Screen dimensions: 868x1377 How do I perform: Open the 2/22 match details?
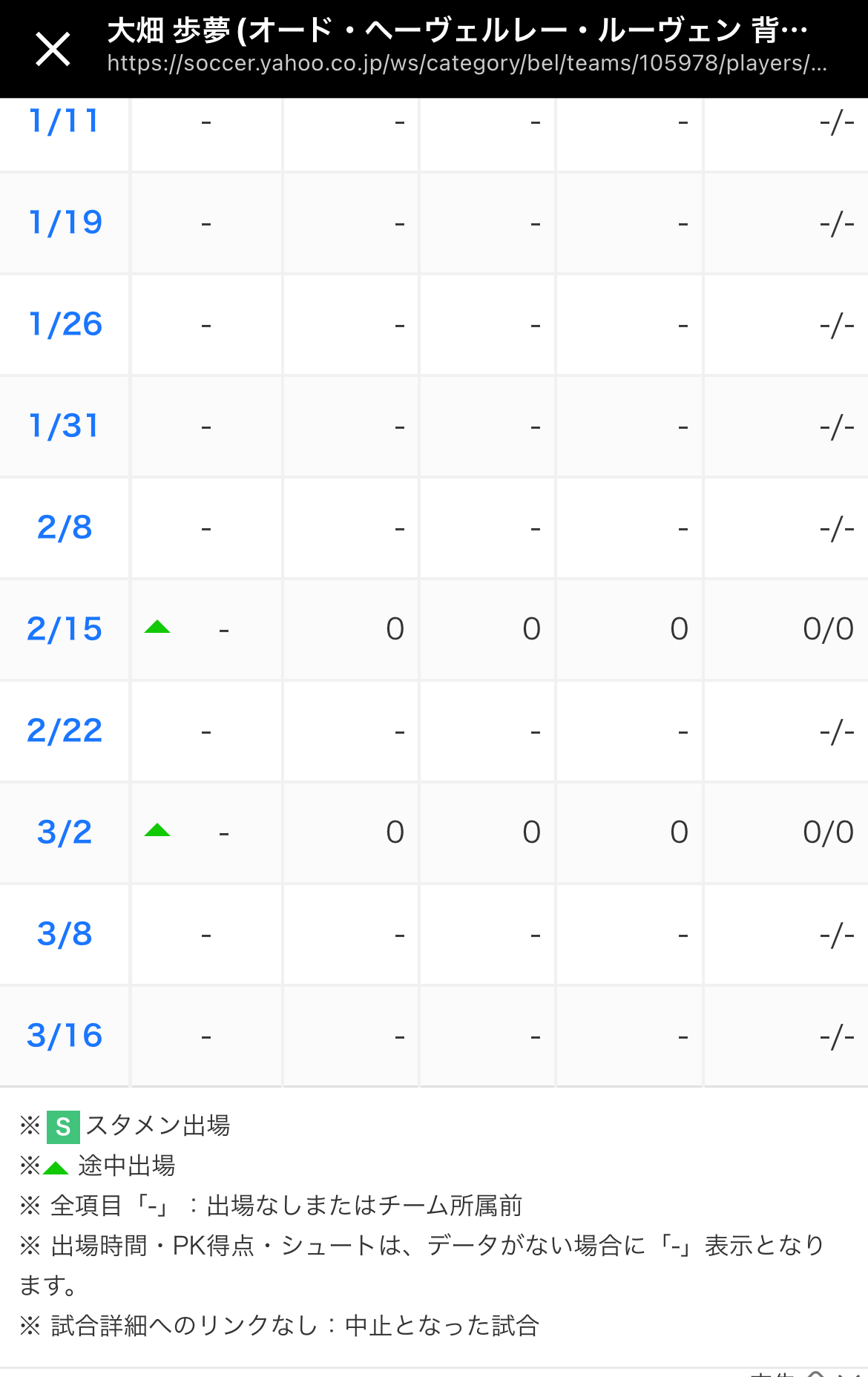tap(65, 731)
